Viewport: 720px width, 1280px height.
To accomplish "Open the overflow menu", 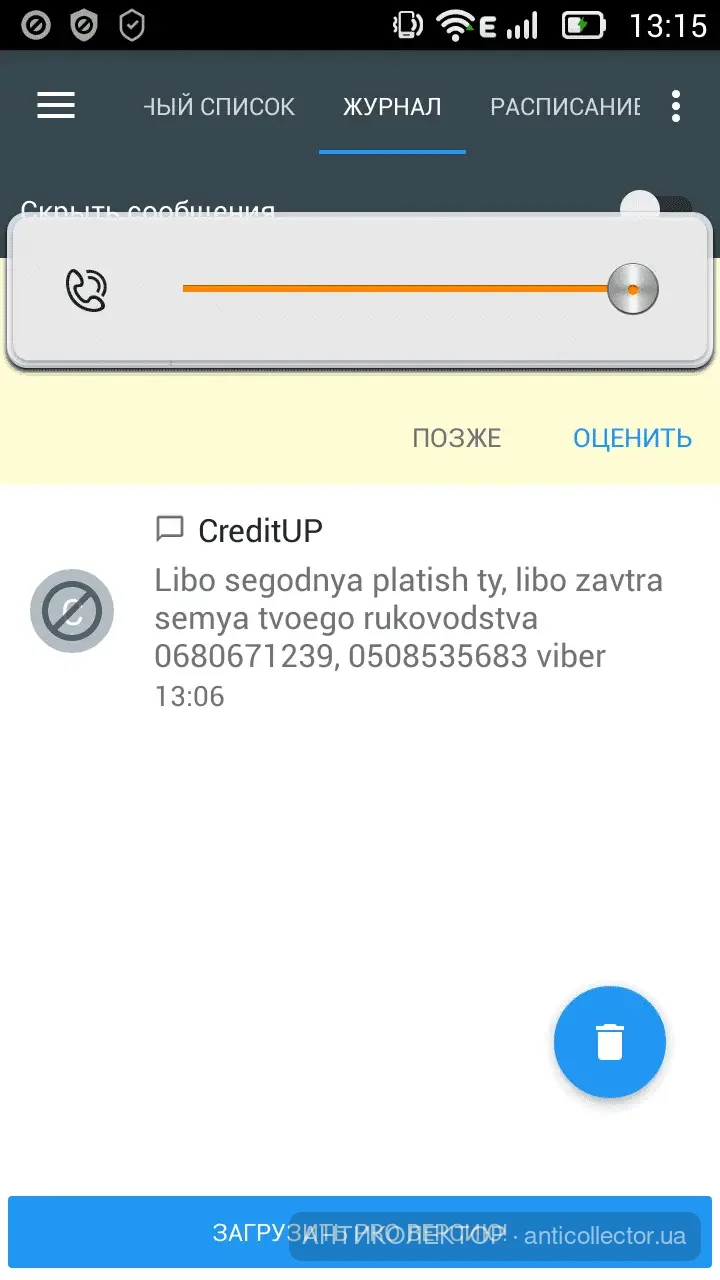I will (x=677, y=106).
